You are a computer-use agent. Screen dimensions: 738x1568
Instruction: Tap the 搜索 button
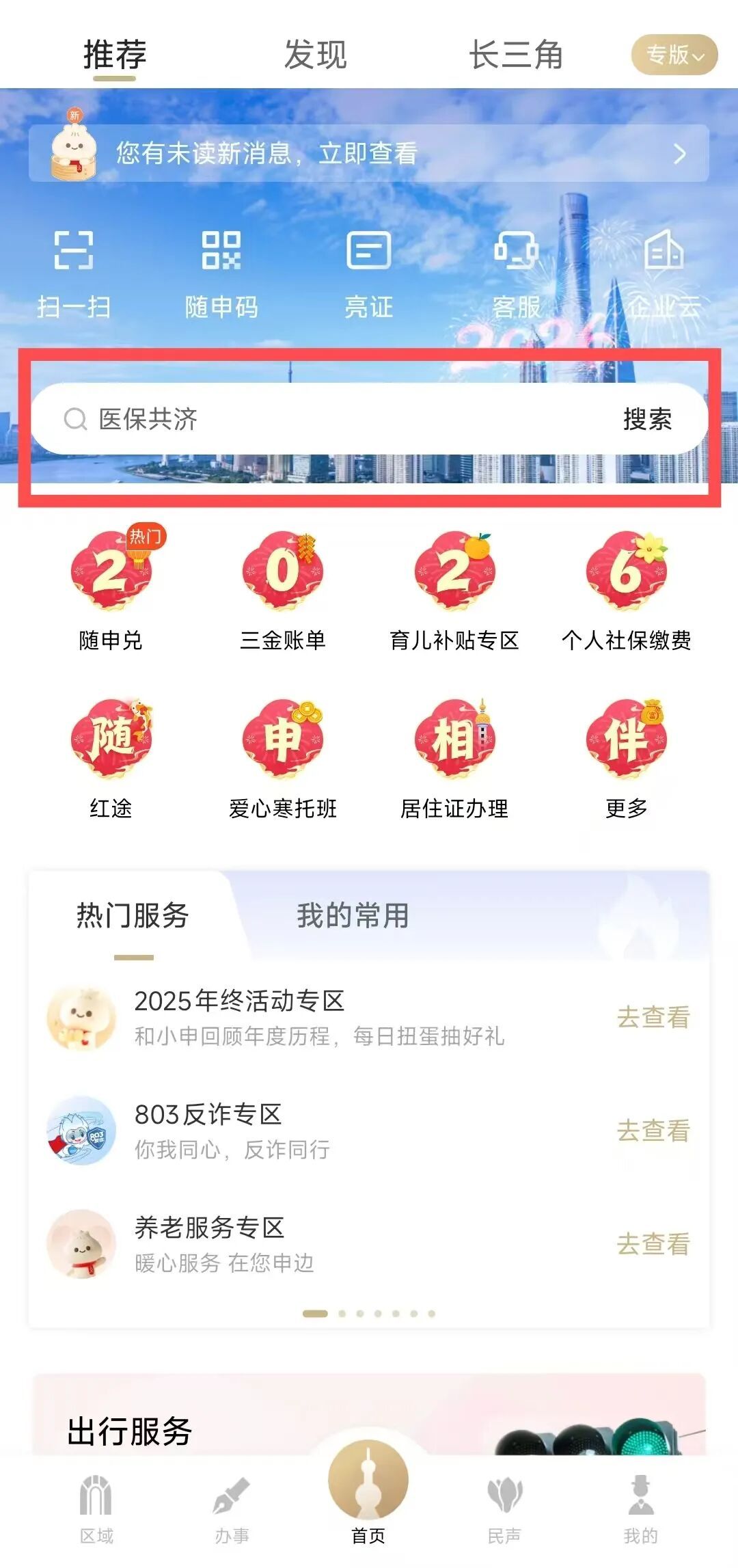(x=647, y=419)
